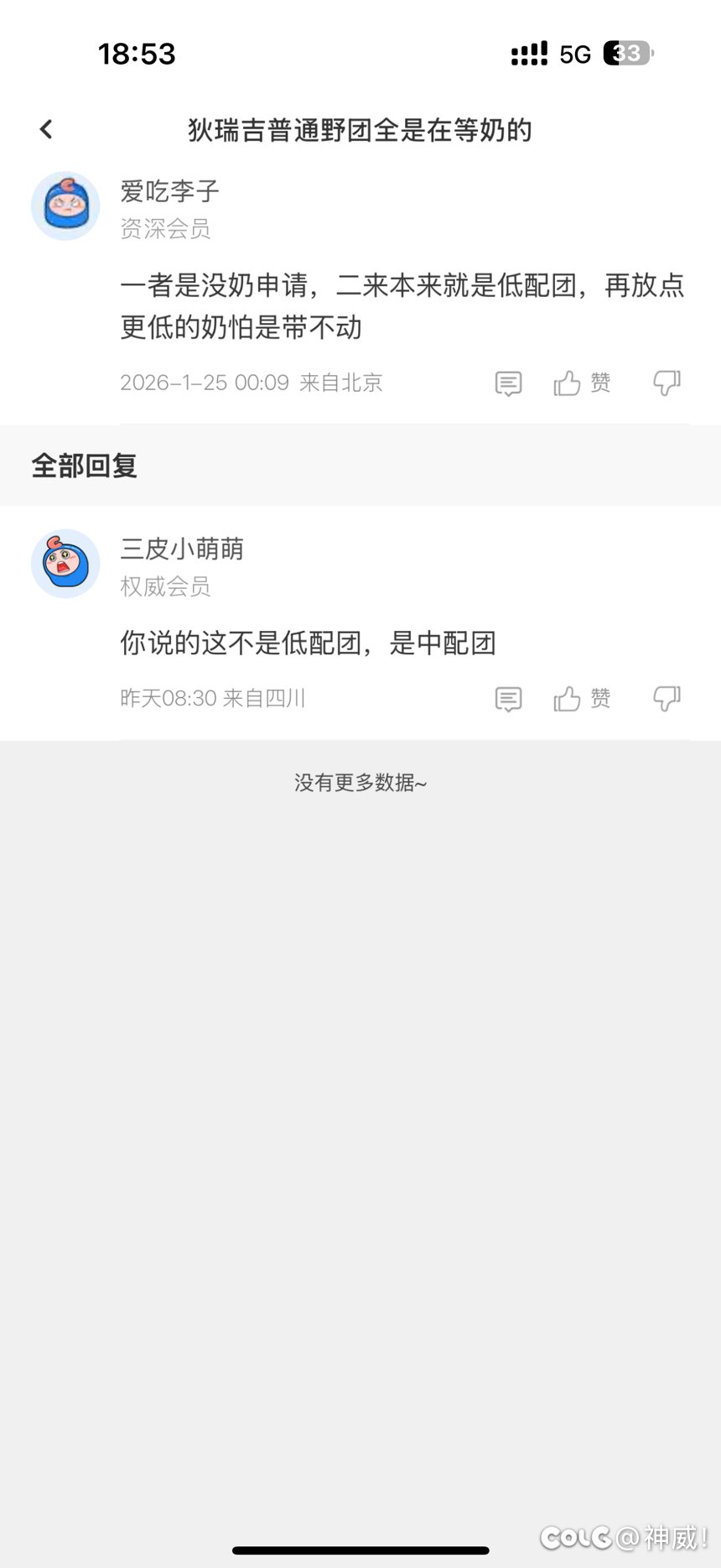The image size is (721, 1568).
Task: Open the thread title 狄瑞吉普通野团全是在等奶的
Action: (360, 131)
